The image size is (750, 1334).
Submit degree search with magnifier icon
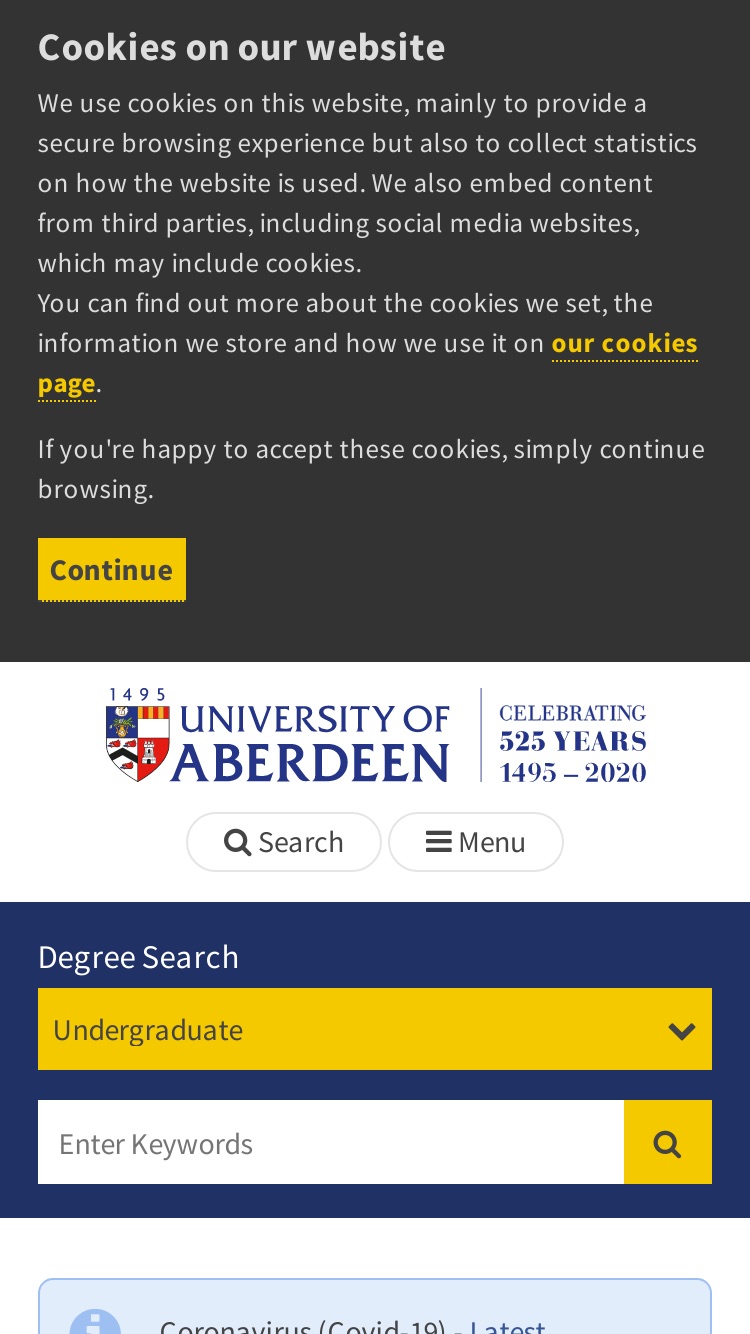tap(668, 1142)
